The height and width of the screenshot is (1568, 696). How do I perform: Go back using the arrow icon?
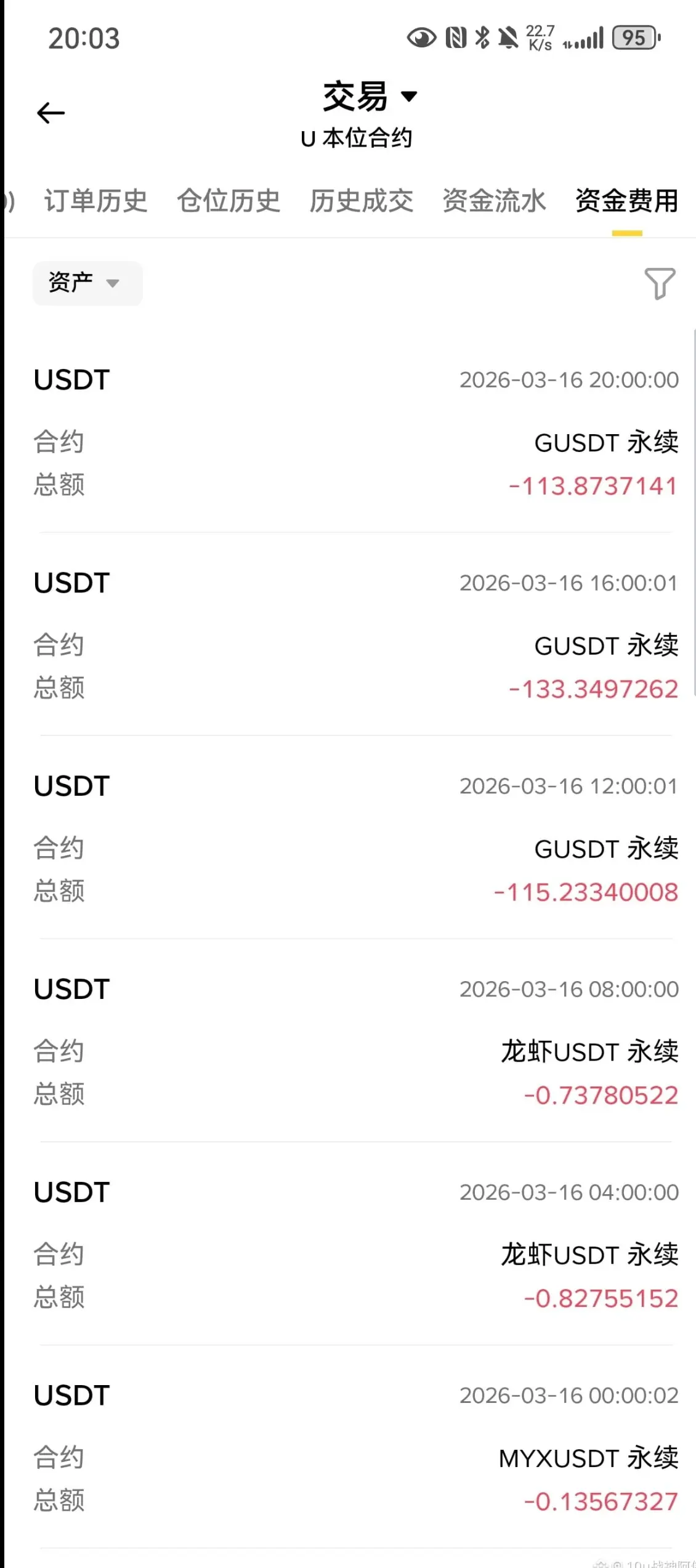pyautogui.click(x=51, y=113)
